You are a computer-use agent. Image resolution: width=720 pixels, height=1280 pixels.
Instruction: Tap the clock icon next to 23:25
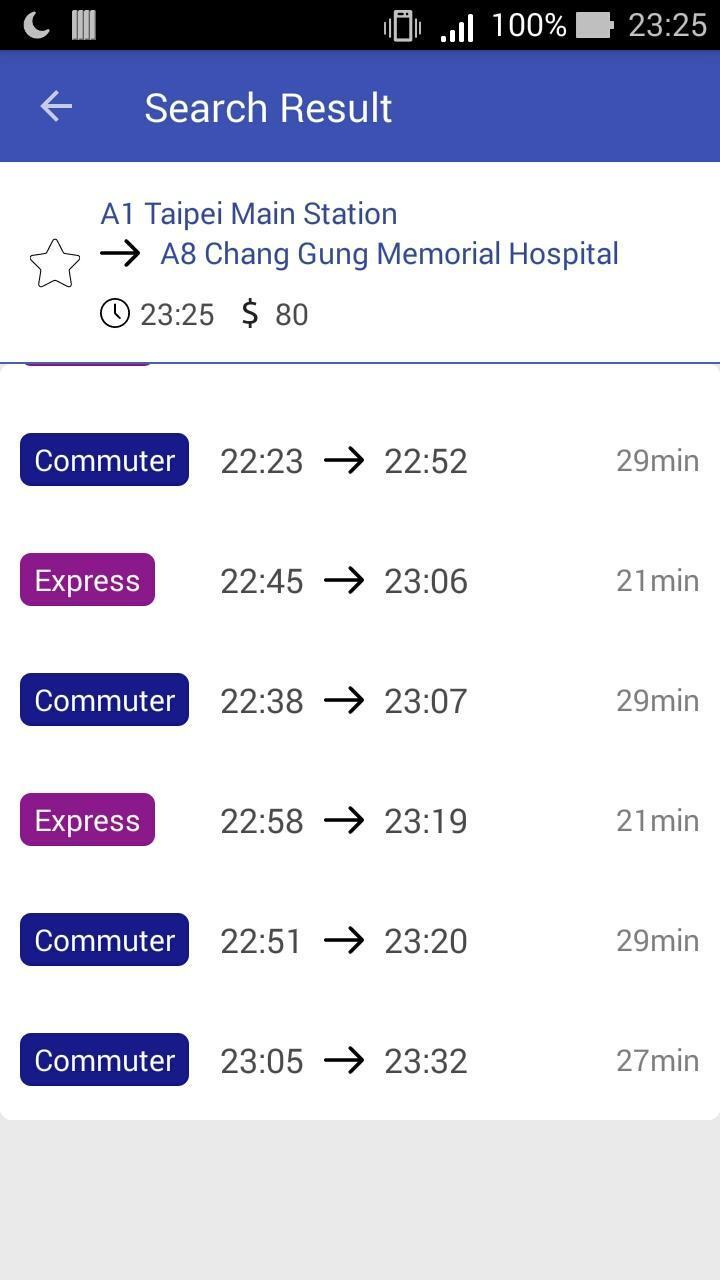tap(114, 313)
